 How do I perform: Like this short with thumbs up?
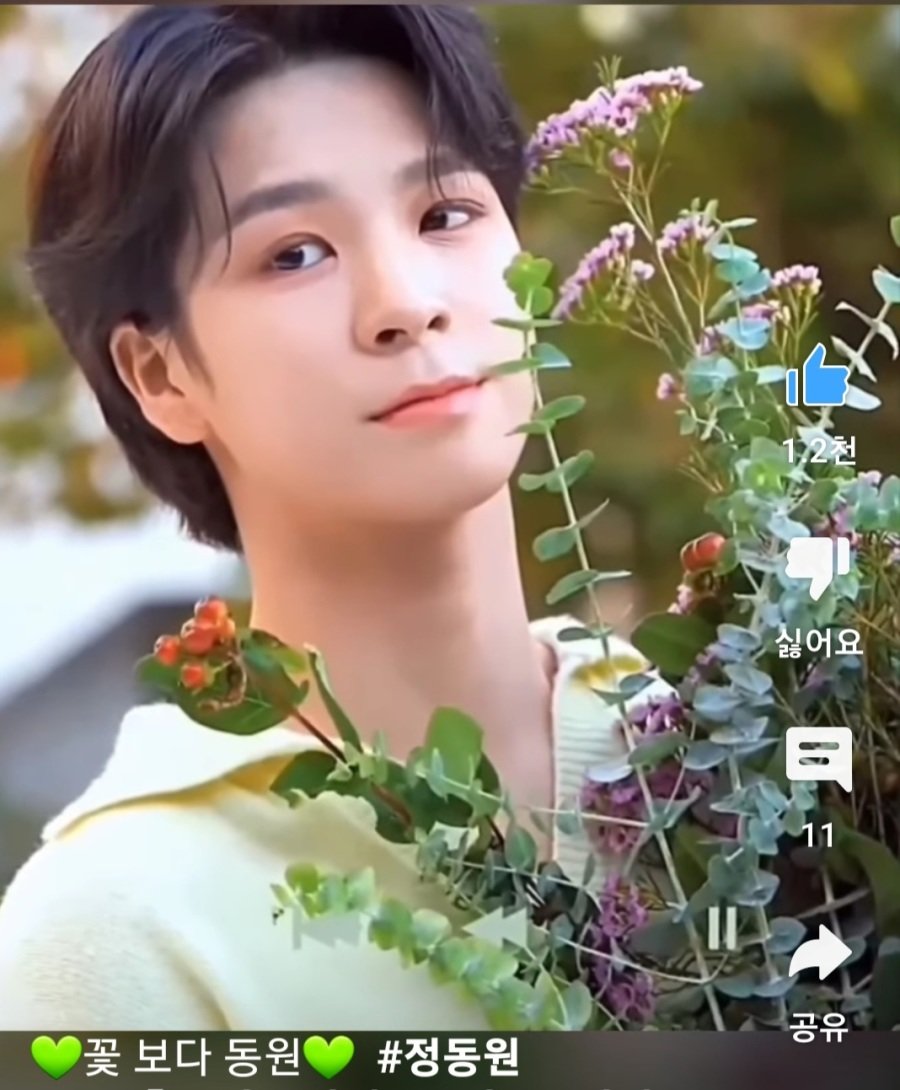point(817,378)
